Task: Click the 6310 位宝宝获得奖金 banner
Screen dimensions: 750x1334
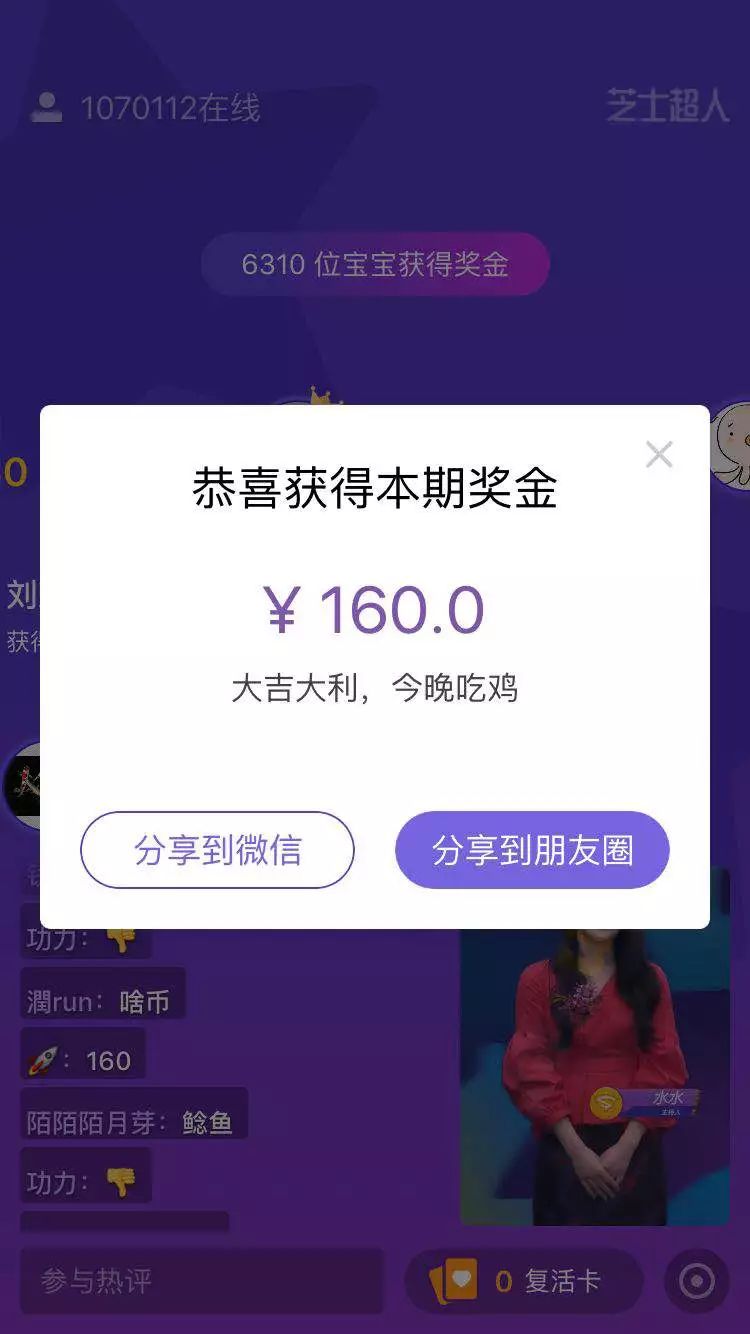Action: click(375, 264)
